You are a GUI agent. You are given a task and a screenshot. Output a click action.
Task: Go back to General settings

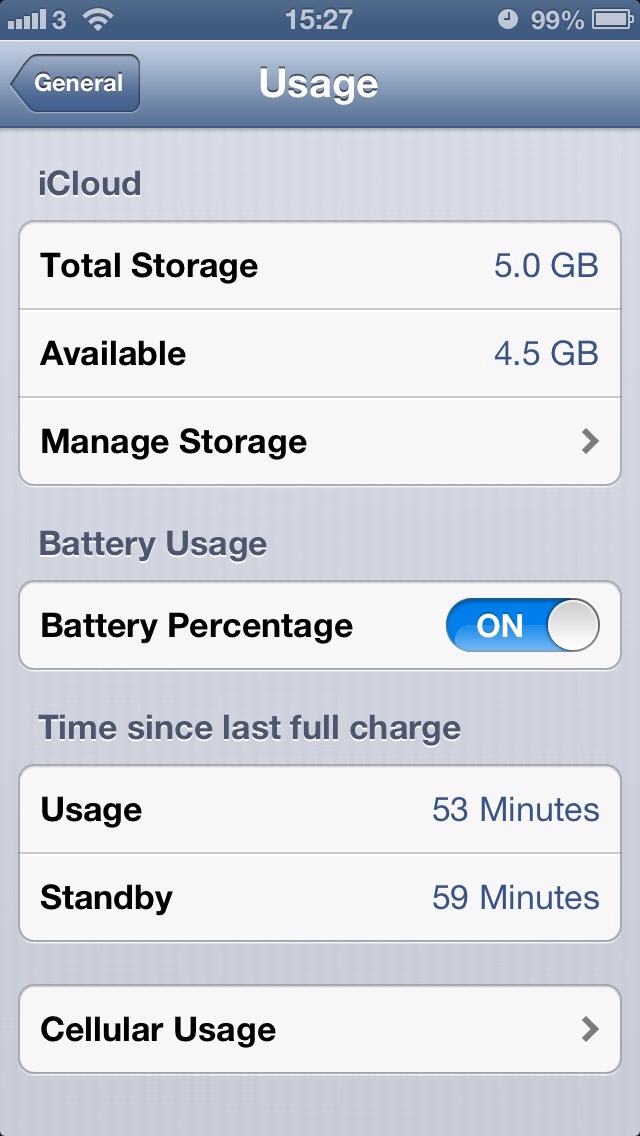pyautogui.click(x=75, y=83)
